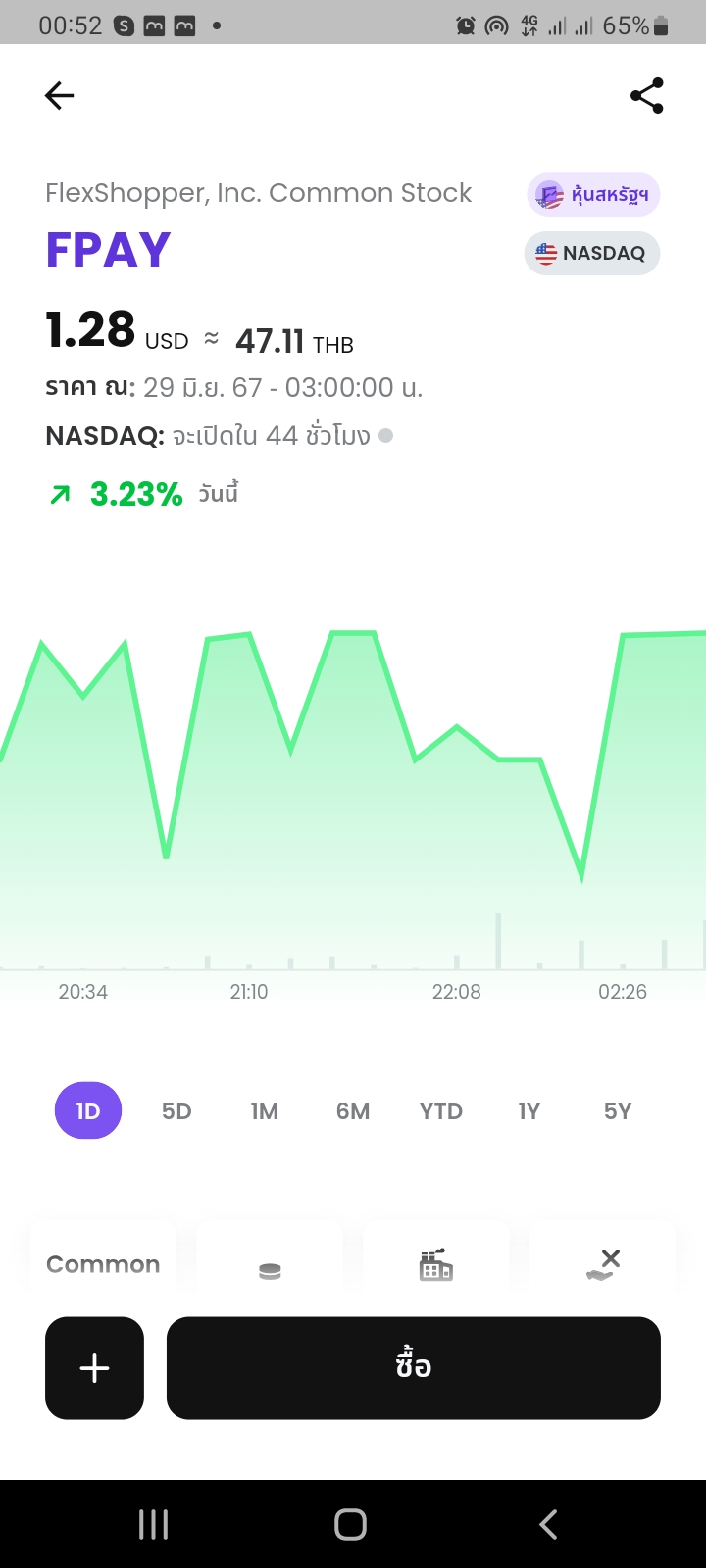
Task: Tap the หุ้นสหรัฐฯ chip
Action: click(593, 194)
